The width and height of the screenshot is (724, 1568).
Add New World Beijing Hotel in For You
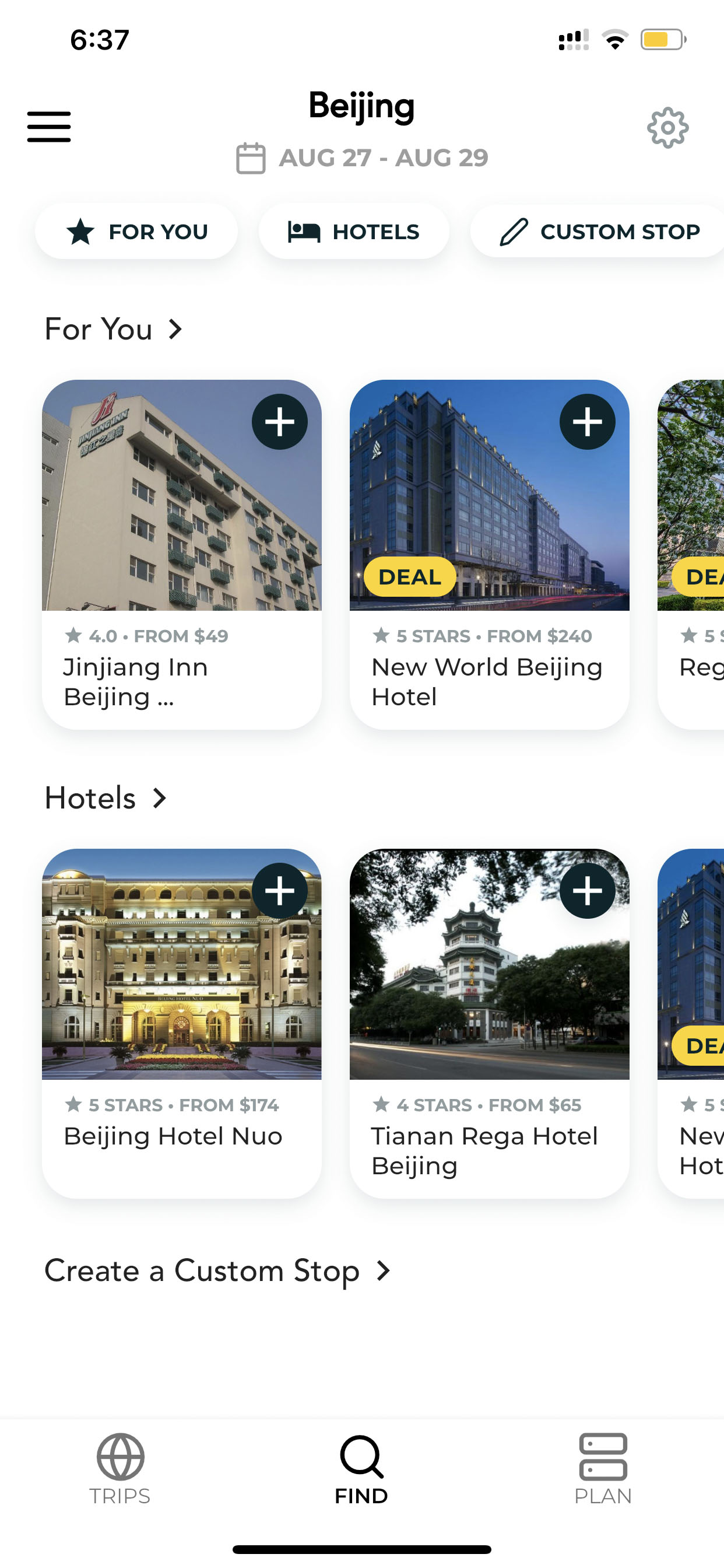coord(587,422)
